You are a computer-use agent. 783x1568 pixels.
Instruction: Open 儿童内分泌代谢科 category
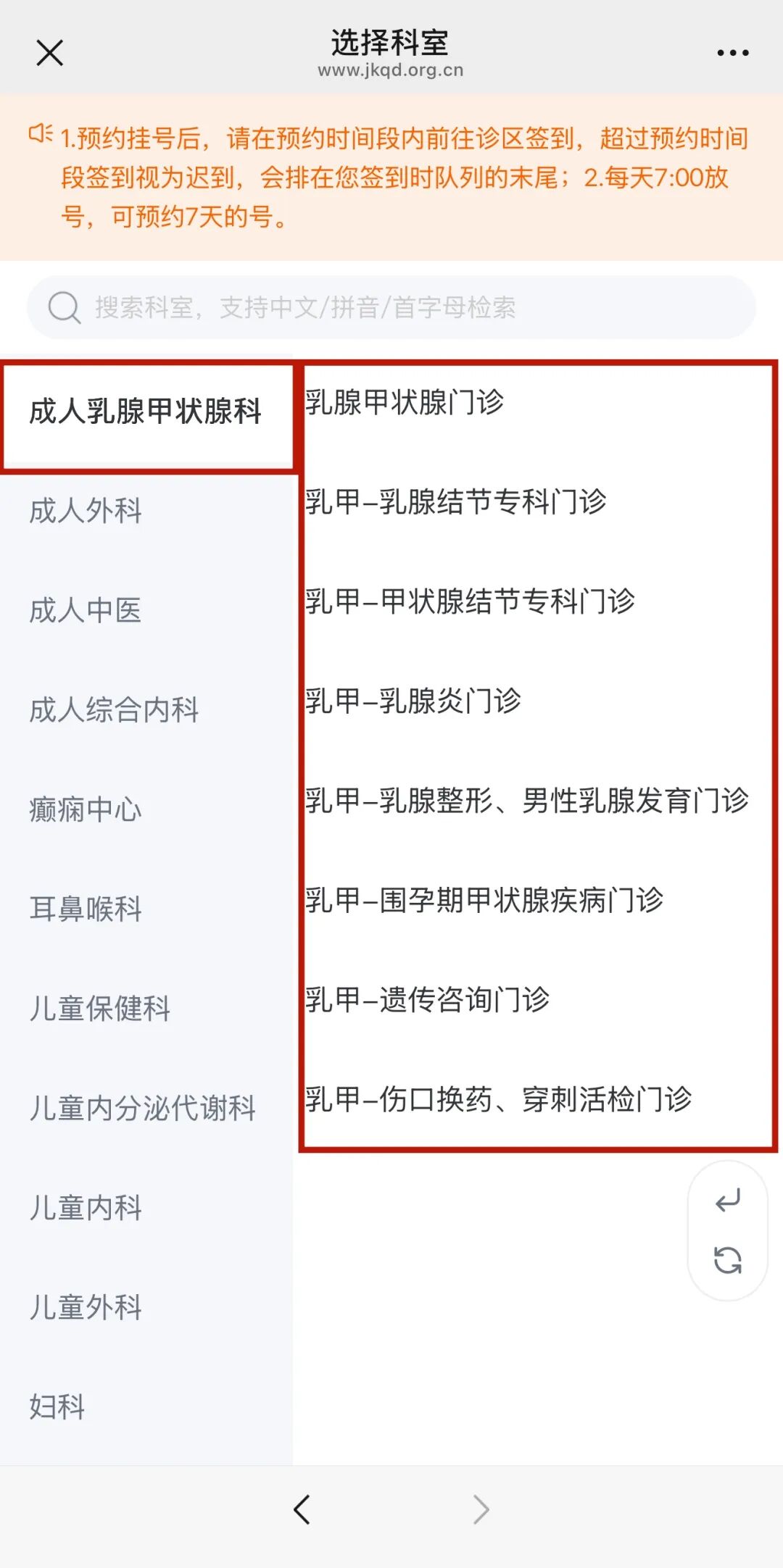(146, 1108)
